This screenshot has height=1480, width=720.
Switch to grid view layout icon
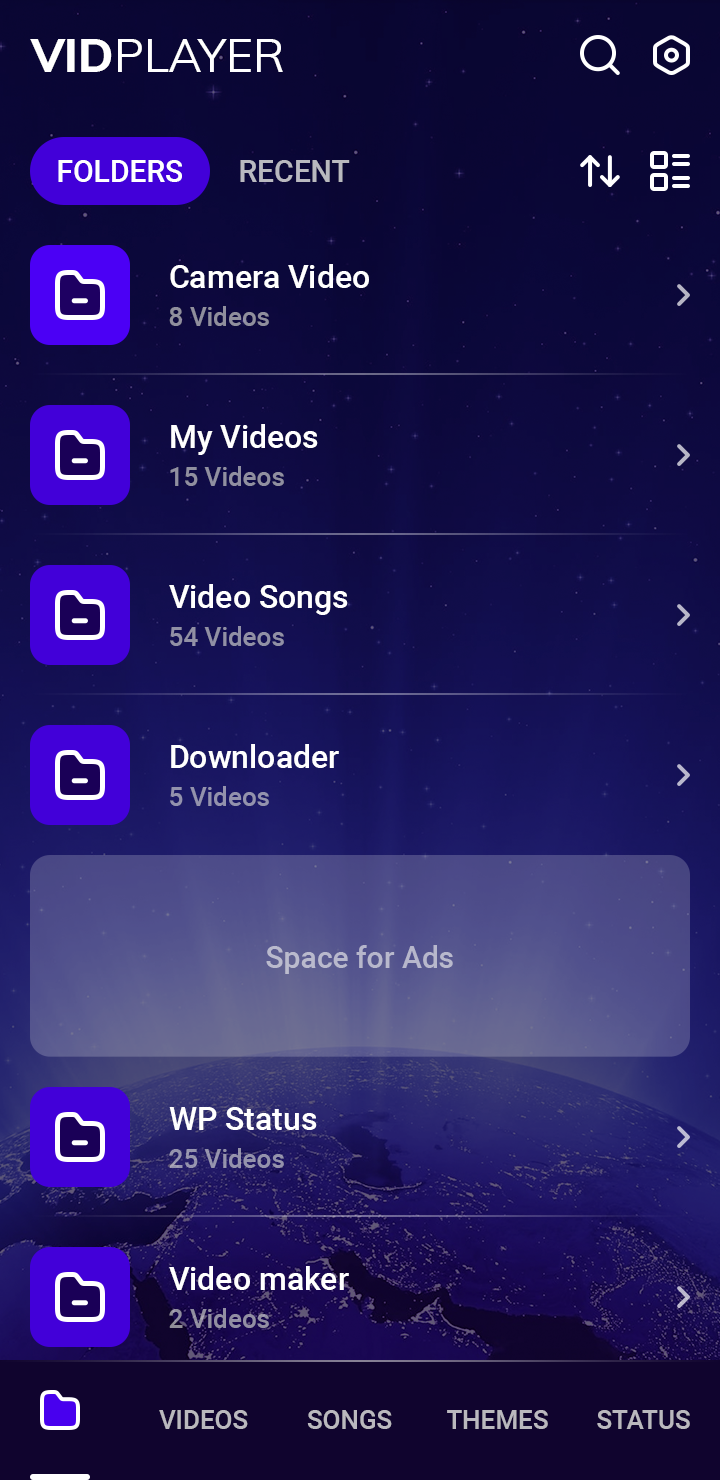click(x=669, y=171)
